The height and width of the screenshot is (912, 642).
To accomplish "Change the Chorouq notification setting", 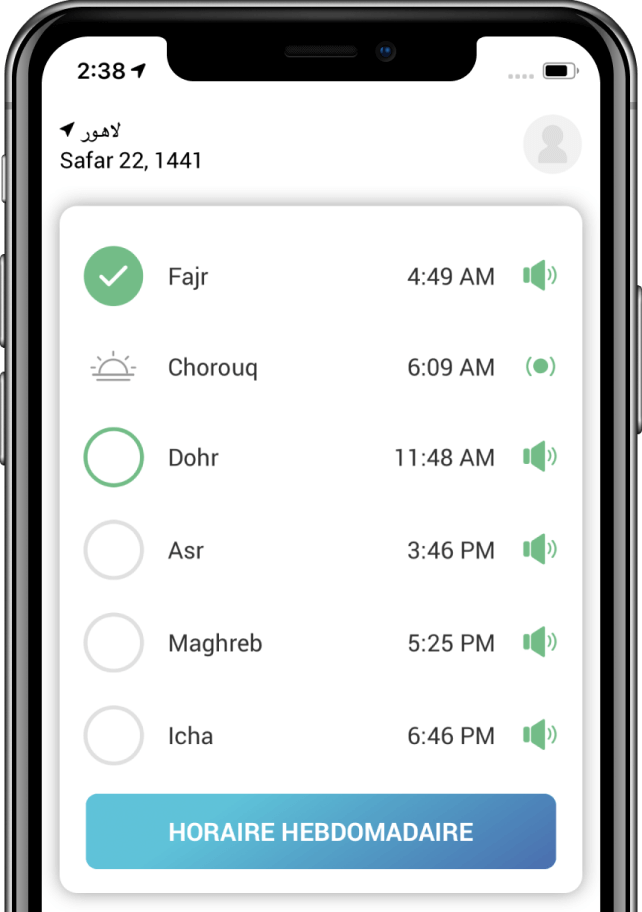I will (540, 367).
